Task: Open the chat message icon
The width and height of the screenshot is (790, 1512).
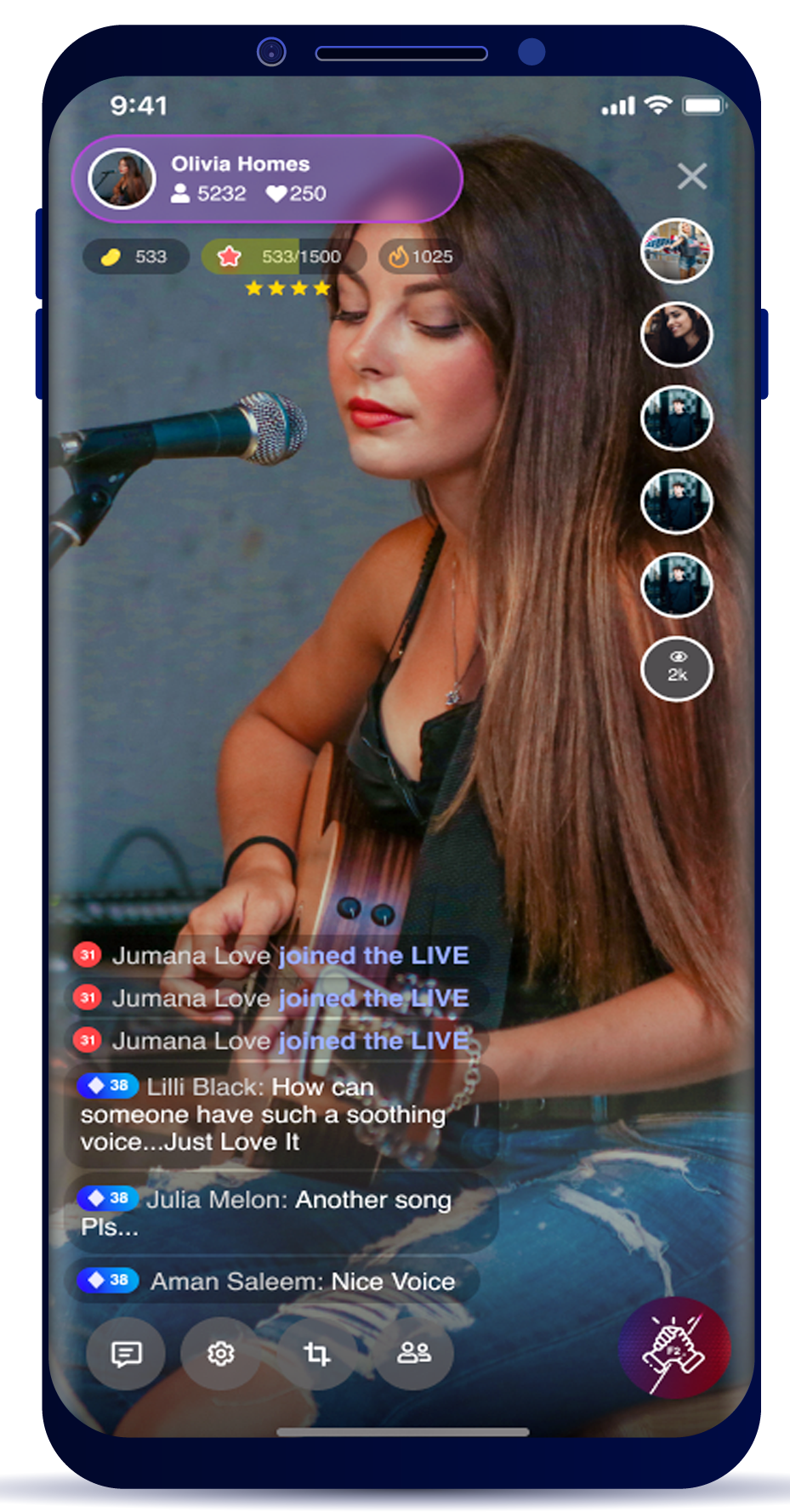Action: tap(126, 1353)
